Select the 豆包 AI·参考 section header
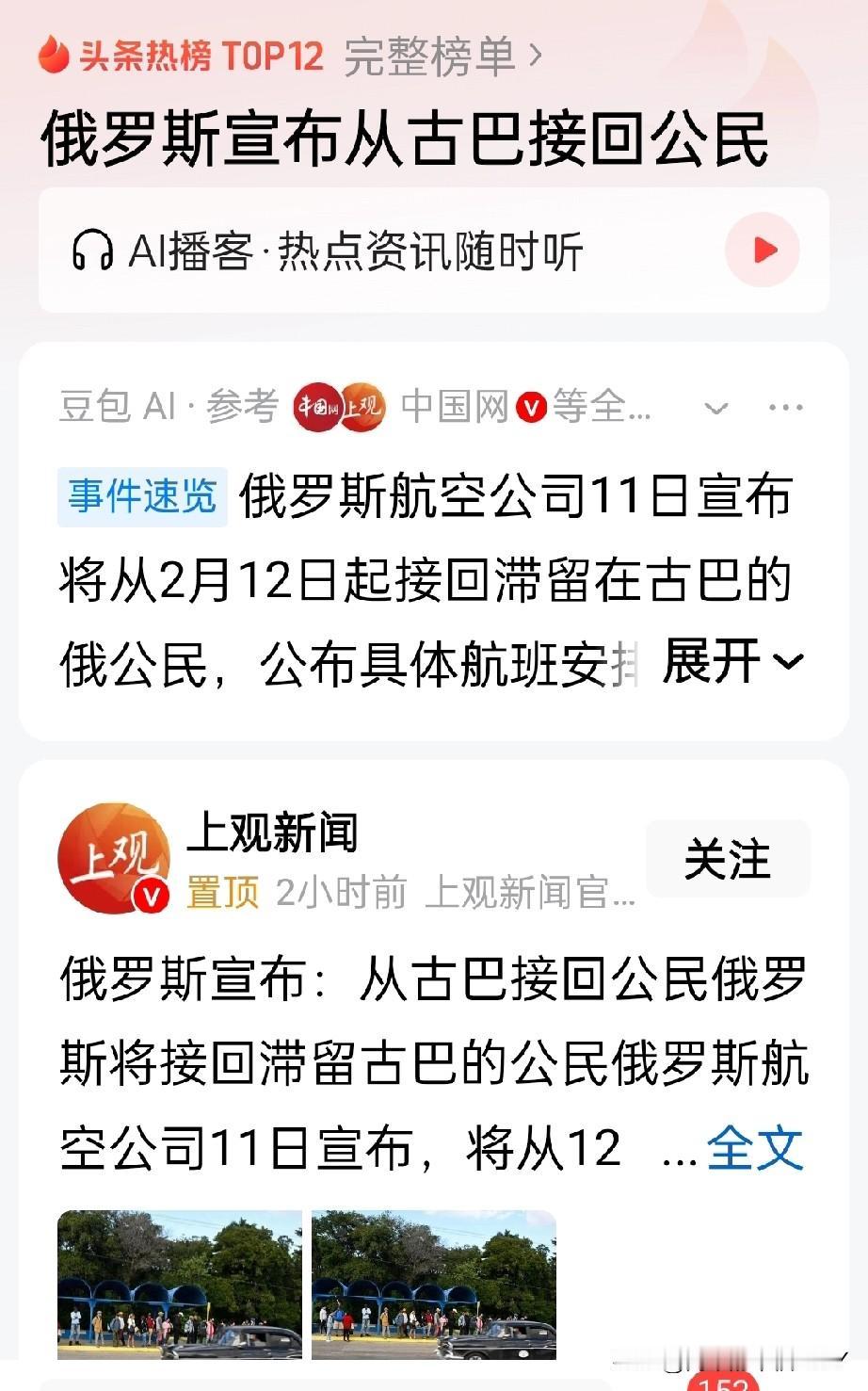 tap(166, 407)
